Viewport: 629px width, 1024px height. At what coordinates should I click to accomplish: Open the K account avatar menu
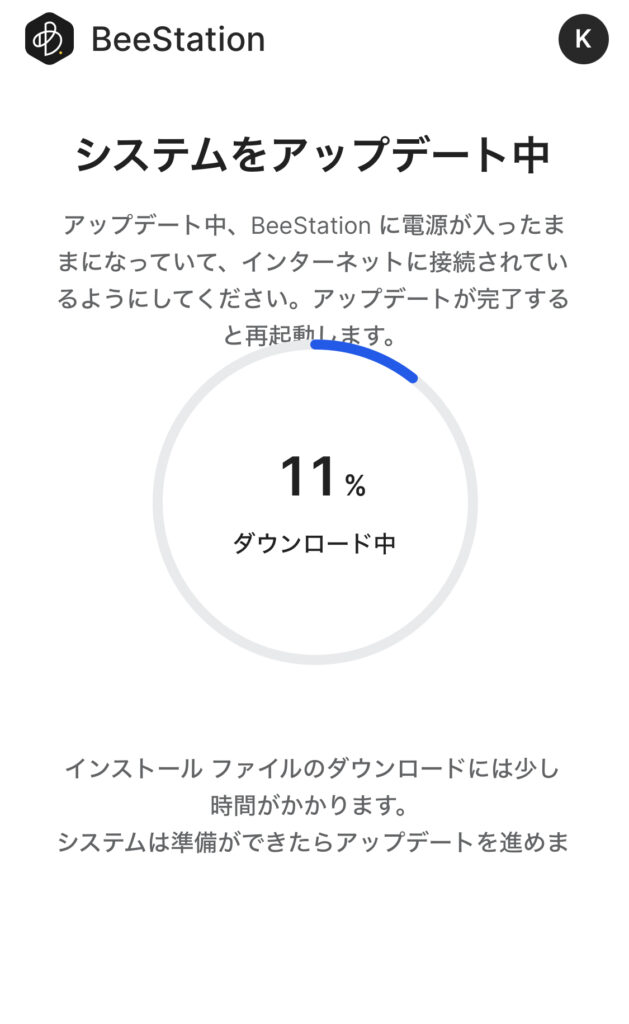[583, 39]
